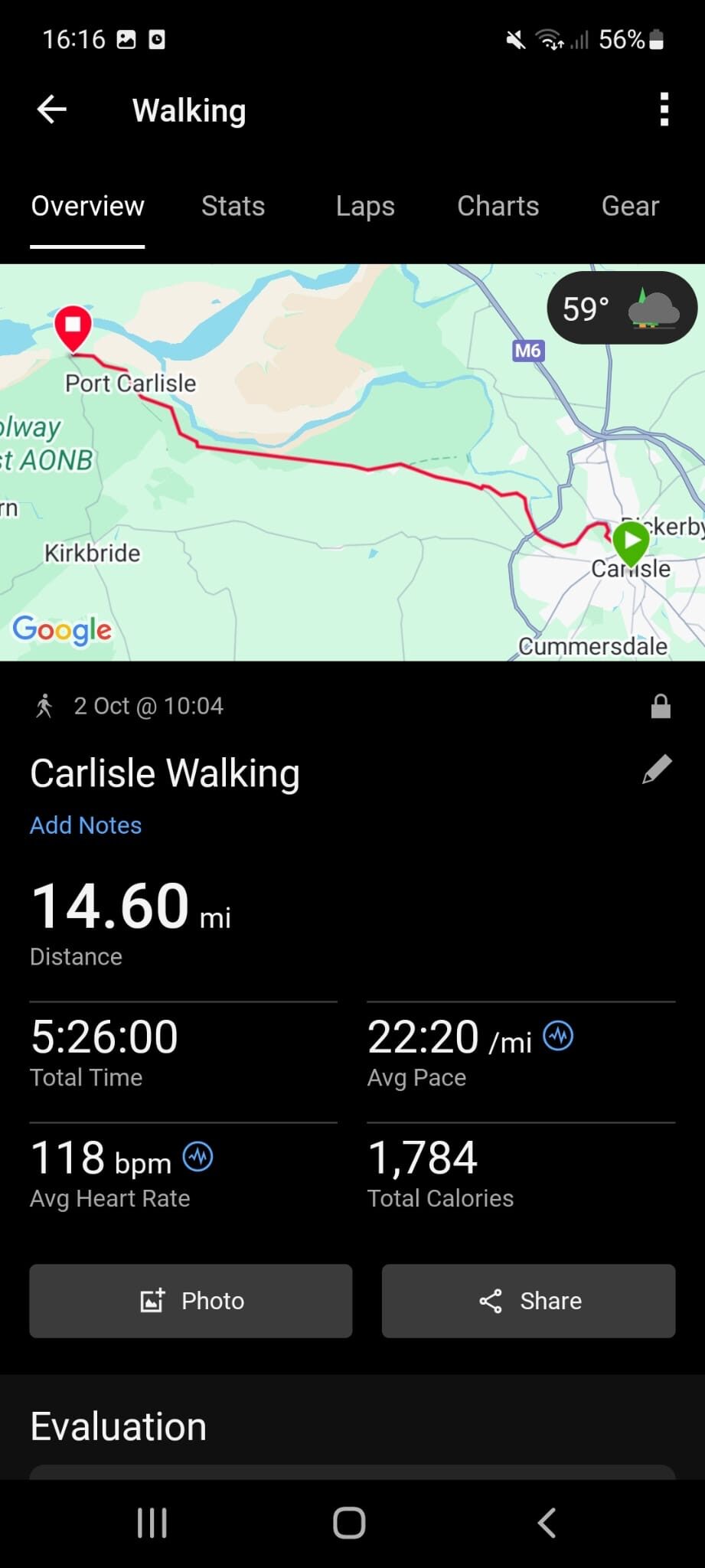This screenshot has height=1568, width=705.
Task: Edit activity name with the pencil icon
Action: pyautogui.click(x=657, y=770)
